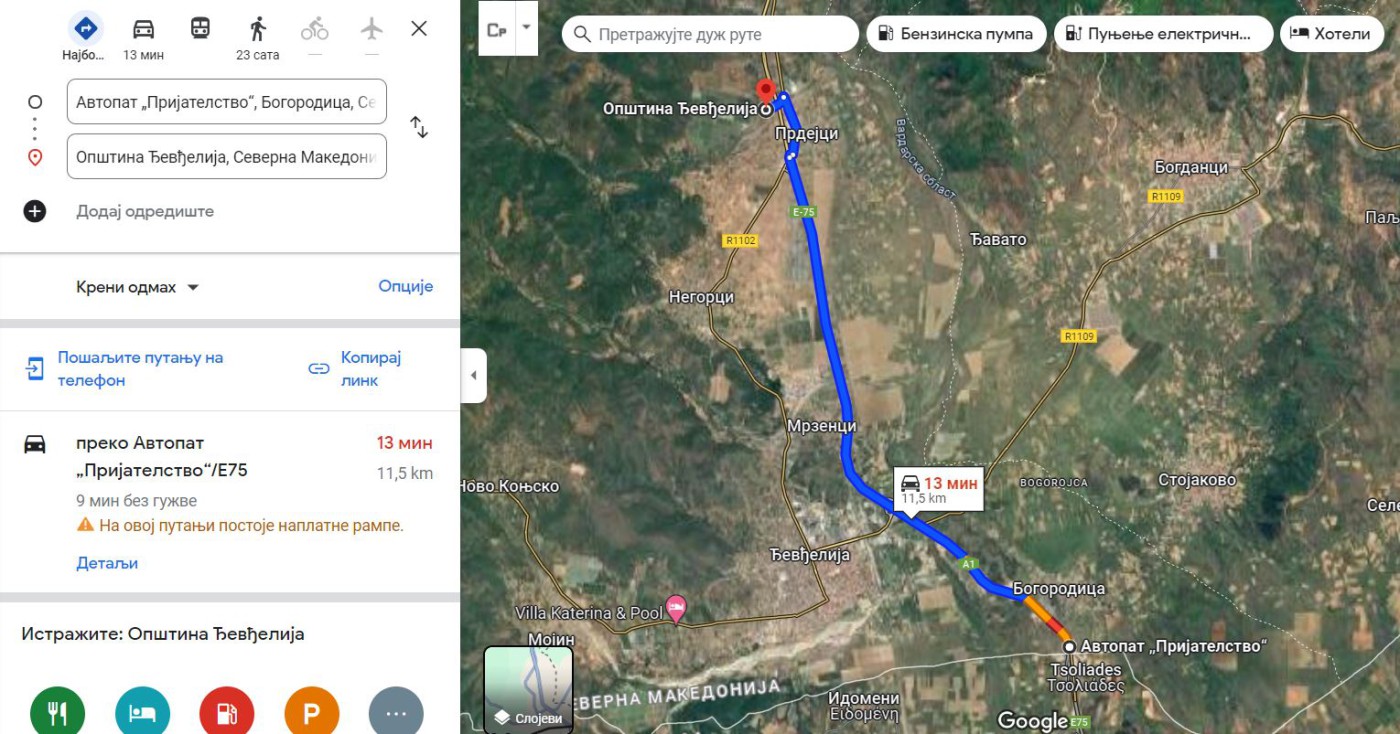Send the route to your phone
1400x734 pixels.
pos(125,369)
